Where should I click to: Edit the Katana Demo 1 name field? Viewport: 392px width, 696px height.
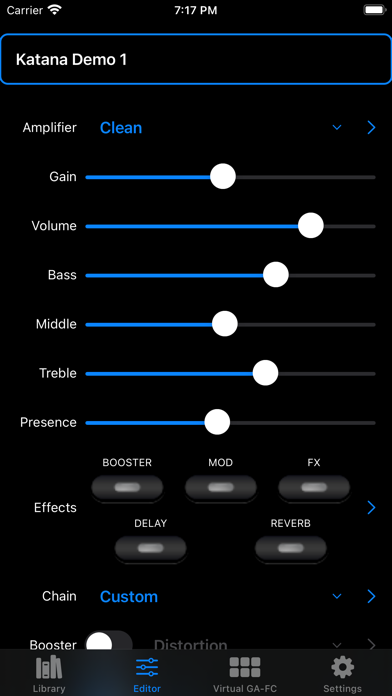click(x=196, y=59)
